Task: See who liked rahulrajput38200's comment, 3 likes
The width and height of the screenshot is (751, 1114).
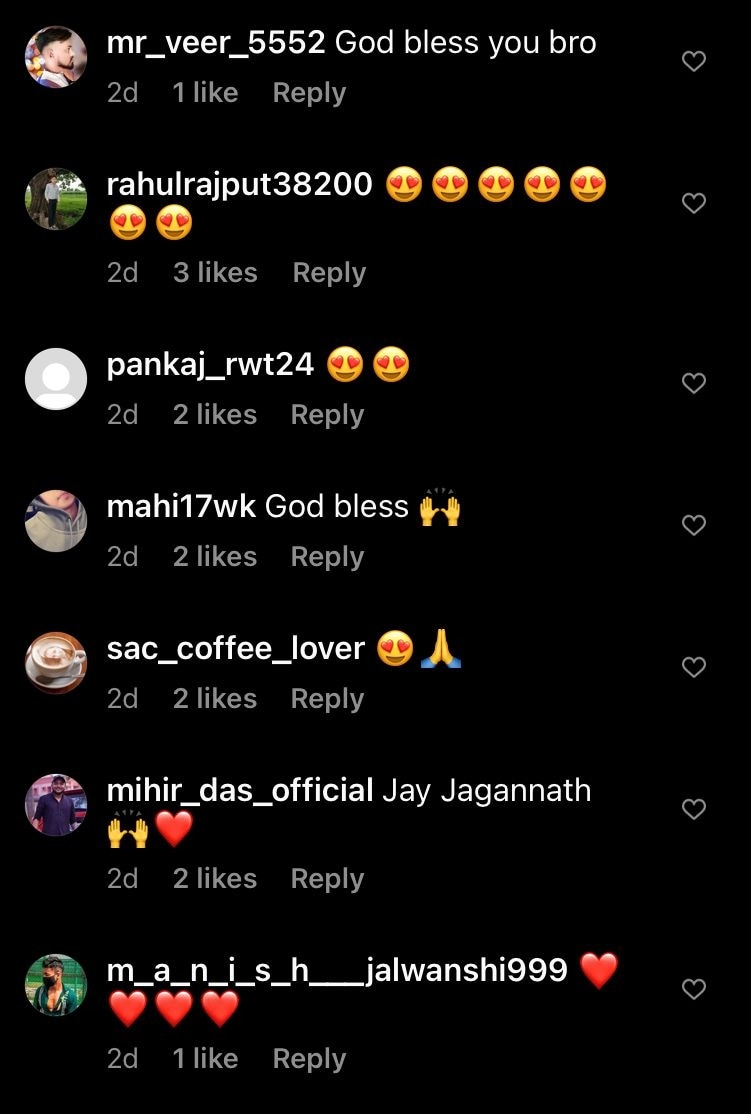Action: tap(215, 273)
